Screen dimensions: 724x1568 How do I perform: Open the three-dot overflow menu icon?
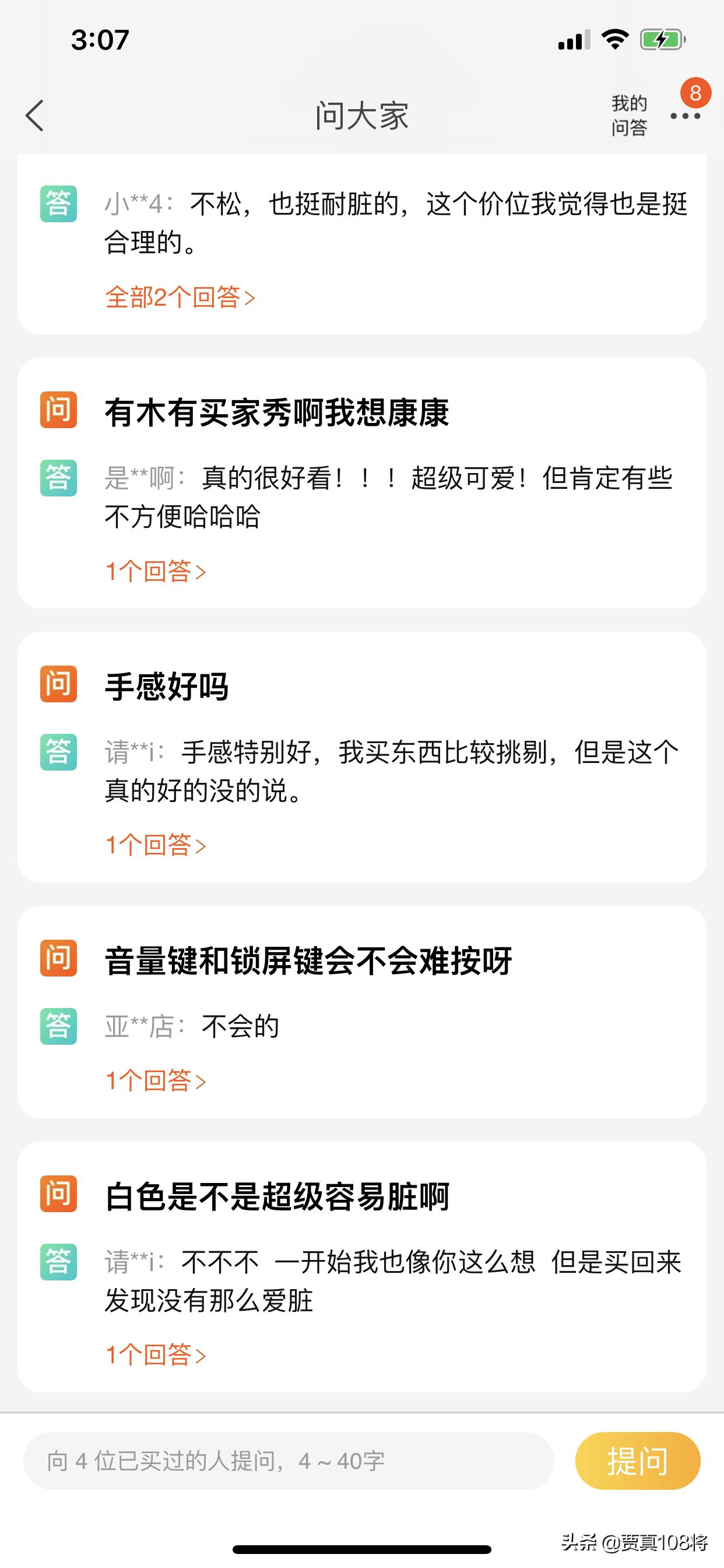point(686,117)
